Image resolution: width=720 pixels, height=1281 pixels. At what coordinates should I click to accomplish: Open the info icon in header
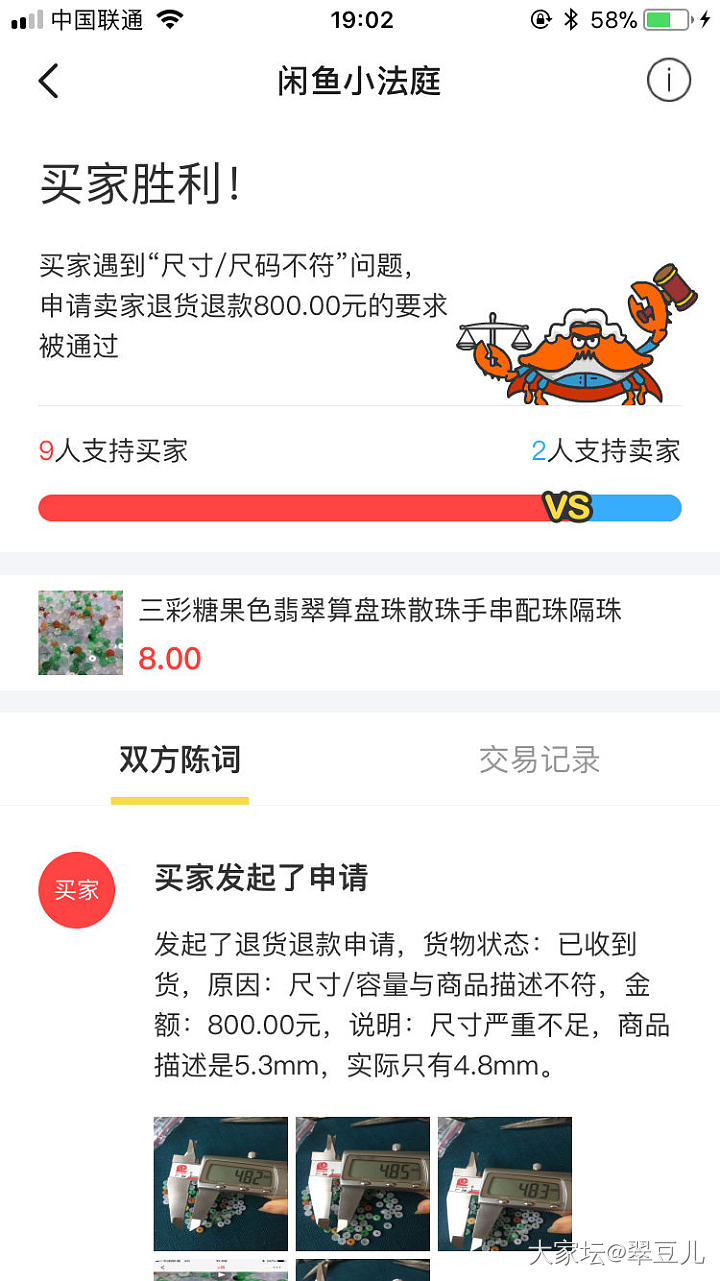click(668, 80)
